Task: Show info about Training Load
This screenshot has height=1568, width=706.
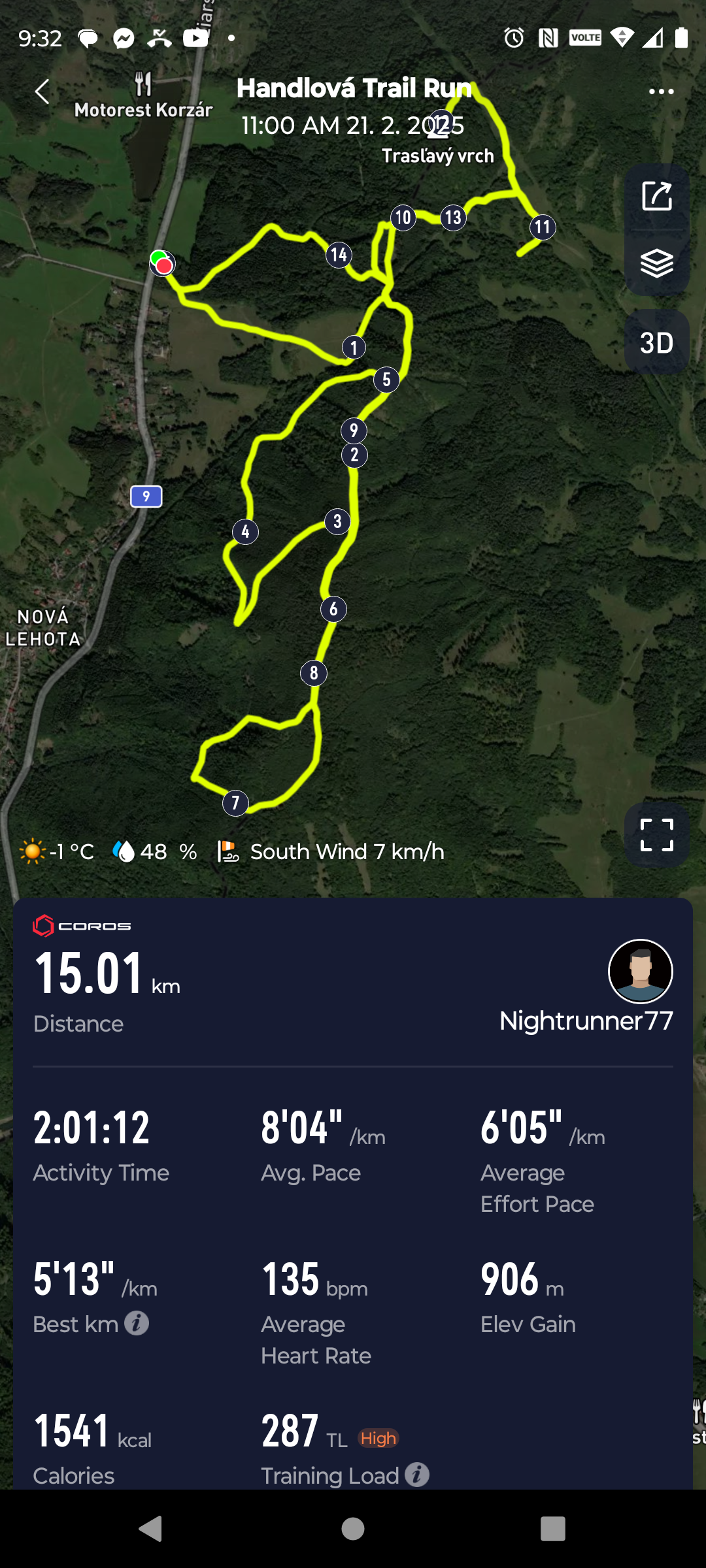Action: click(x=417, y=1475)
